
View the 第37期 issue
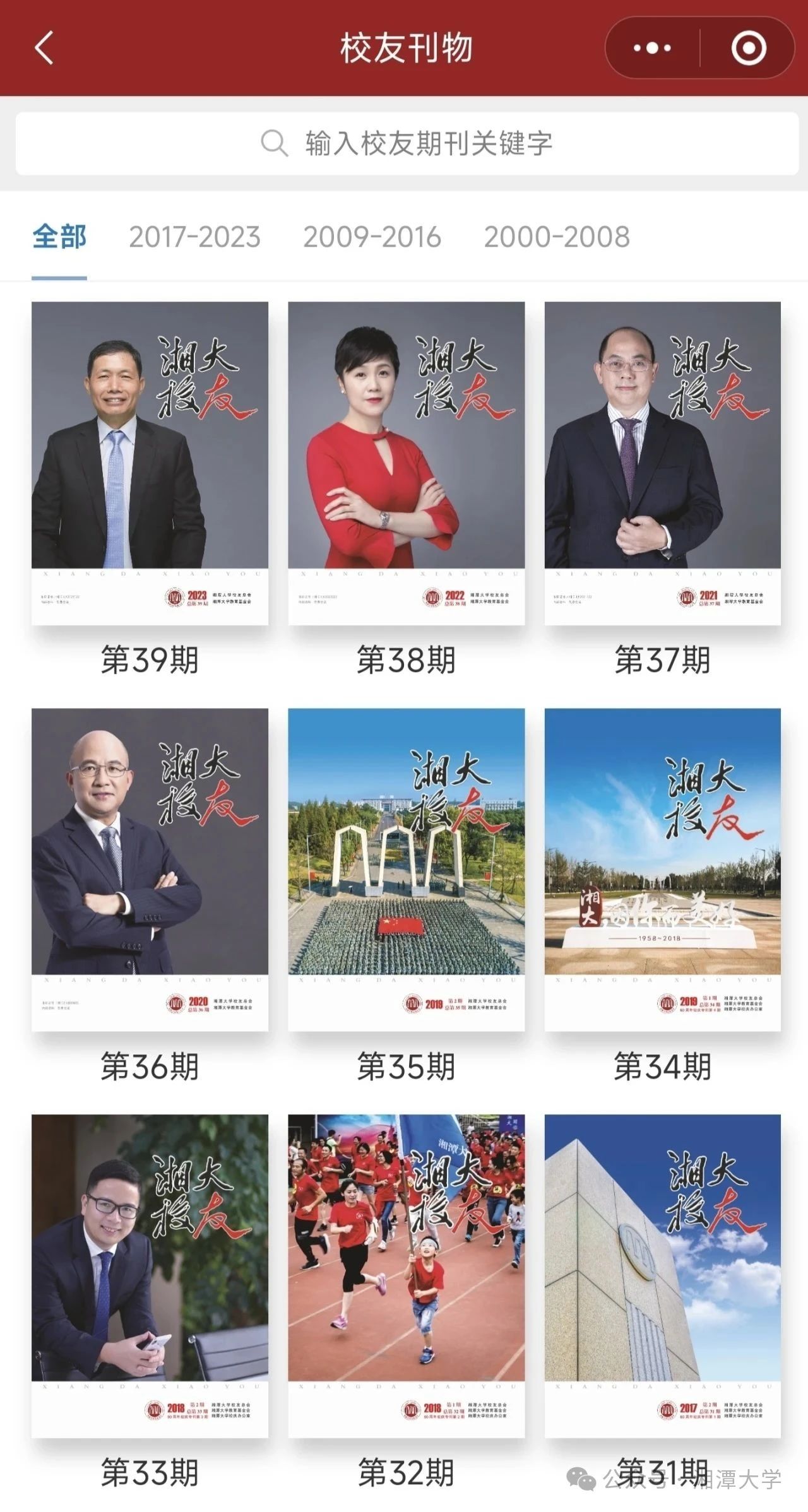point(663,464)
